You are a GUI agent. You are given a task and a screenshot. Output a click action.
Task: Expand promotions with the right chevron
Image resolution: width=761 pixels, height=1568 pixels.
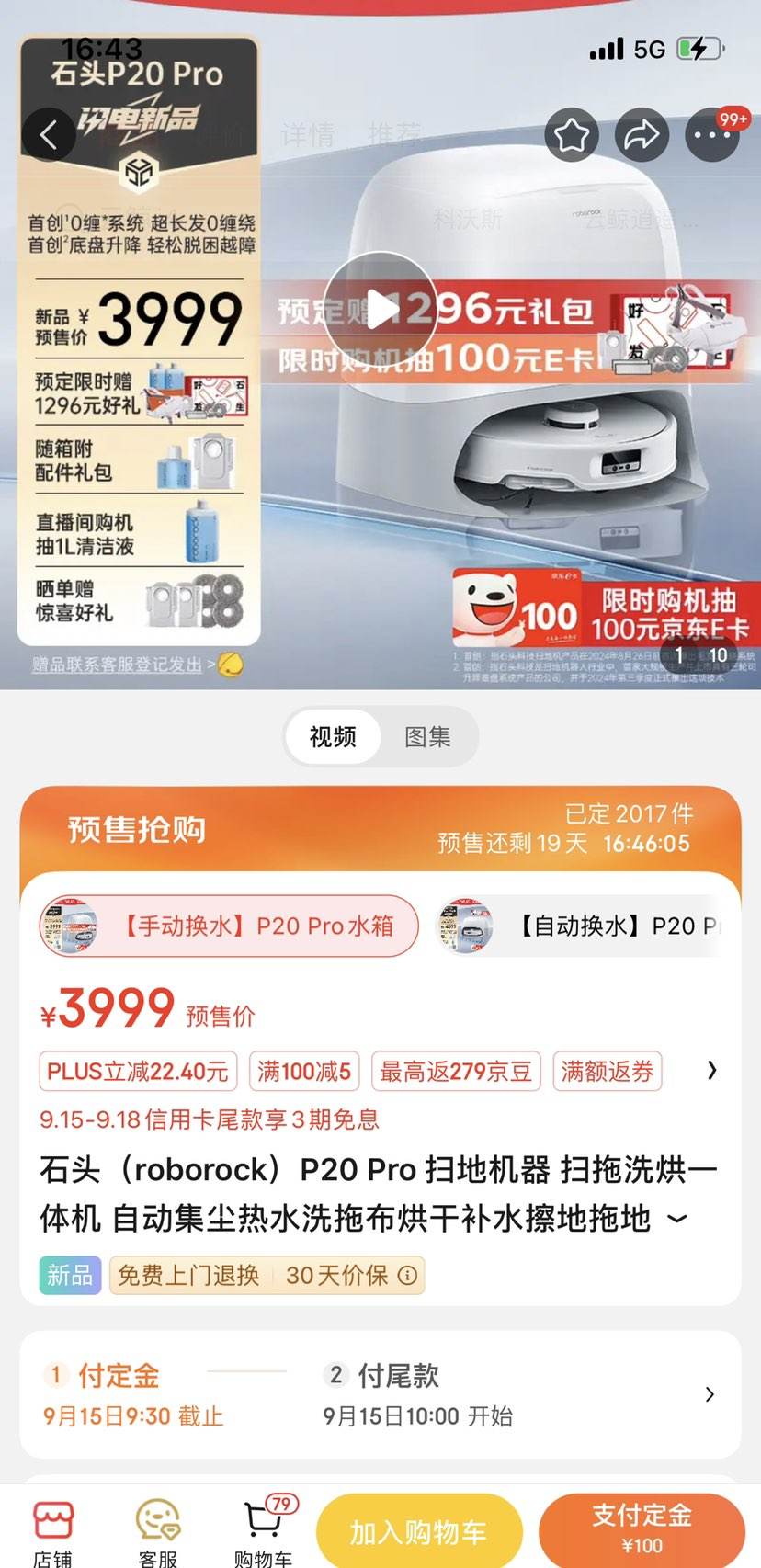tap(711, 1070)
